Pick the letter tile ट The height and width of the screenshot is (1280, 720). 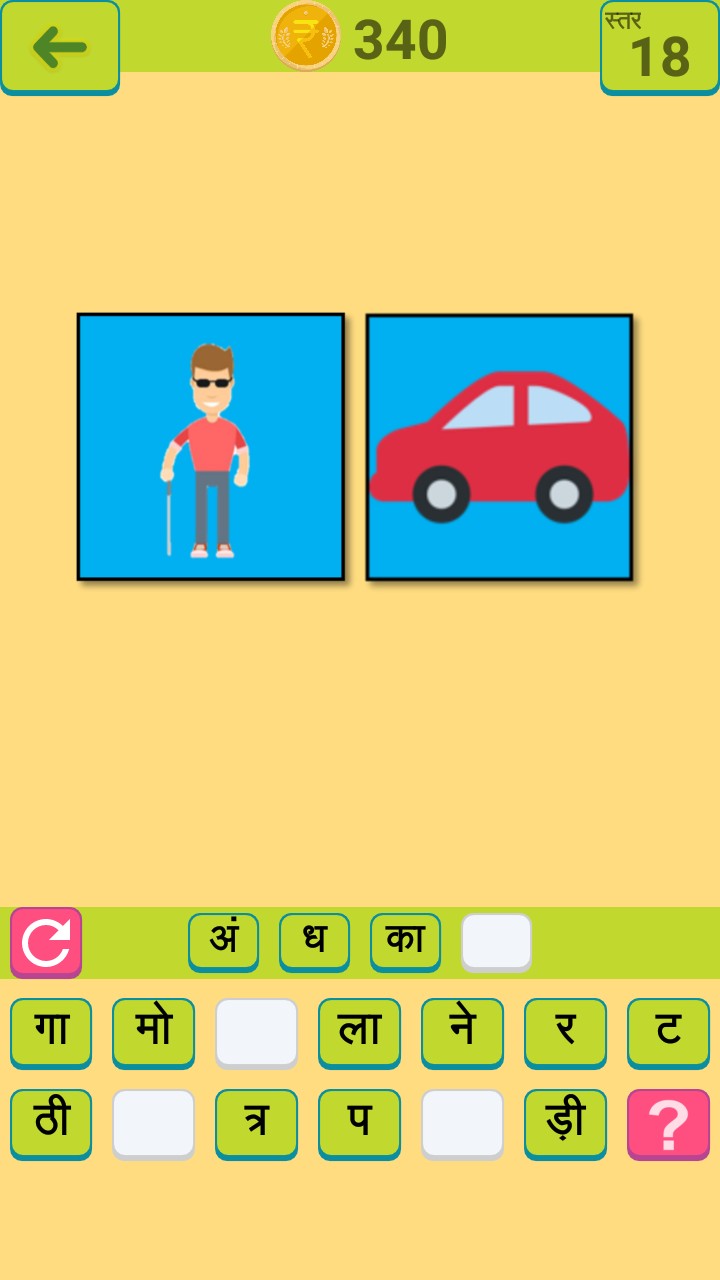[668, 1032]
